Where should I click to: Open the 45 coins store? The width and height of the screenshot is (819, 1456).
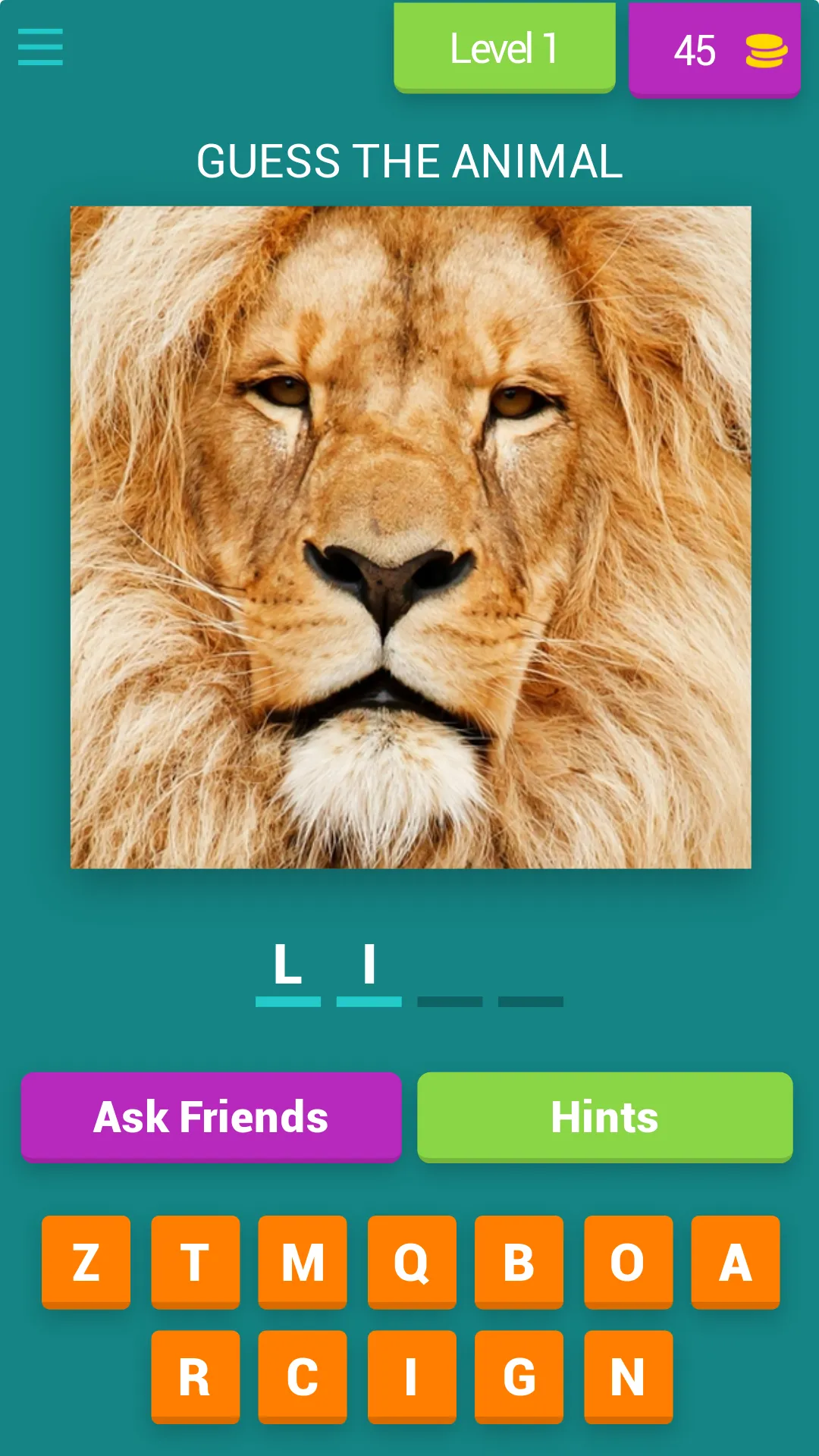714,50
